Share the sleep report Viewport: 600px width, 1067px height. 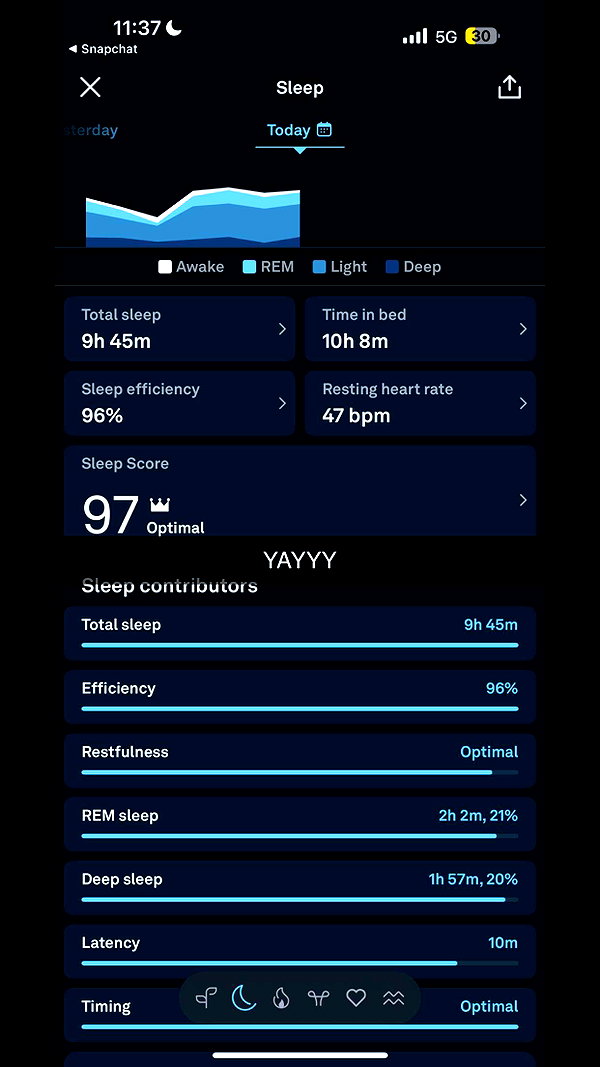pos(510,87)
